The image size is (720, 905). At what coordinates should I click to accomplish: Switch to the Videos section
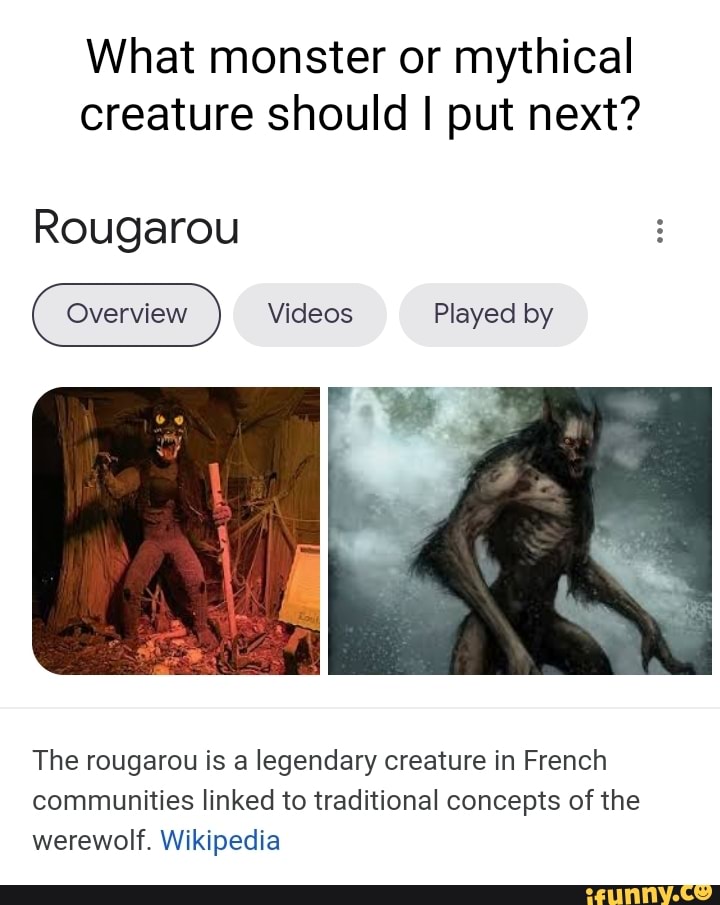pos(309,314)
